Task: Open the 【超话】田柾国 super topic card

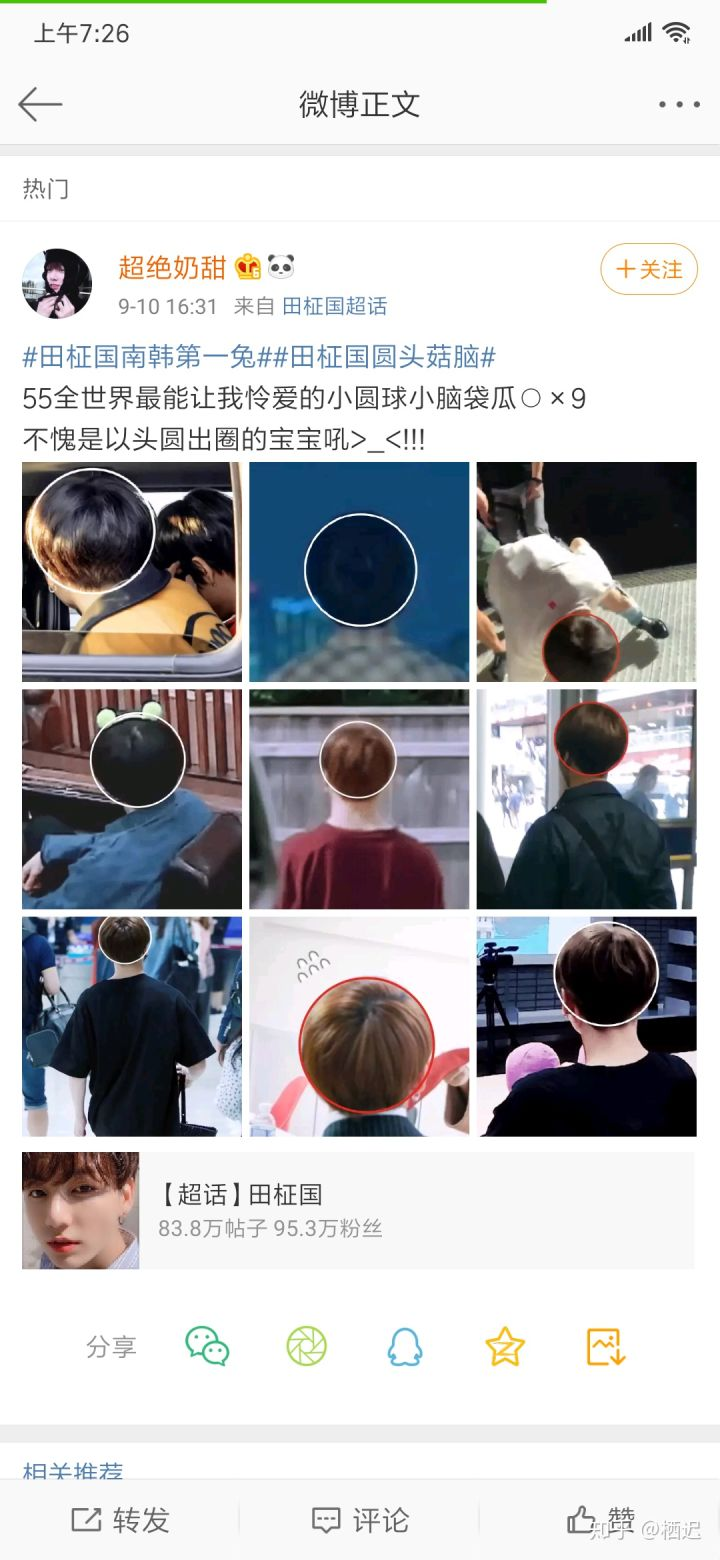Action: [358, 1210]
